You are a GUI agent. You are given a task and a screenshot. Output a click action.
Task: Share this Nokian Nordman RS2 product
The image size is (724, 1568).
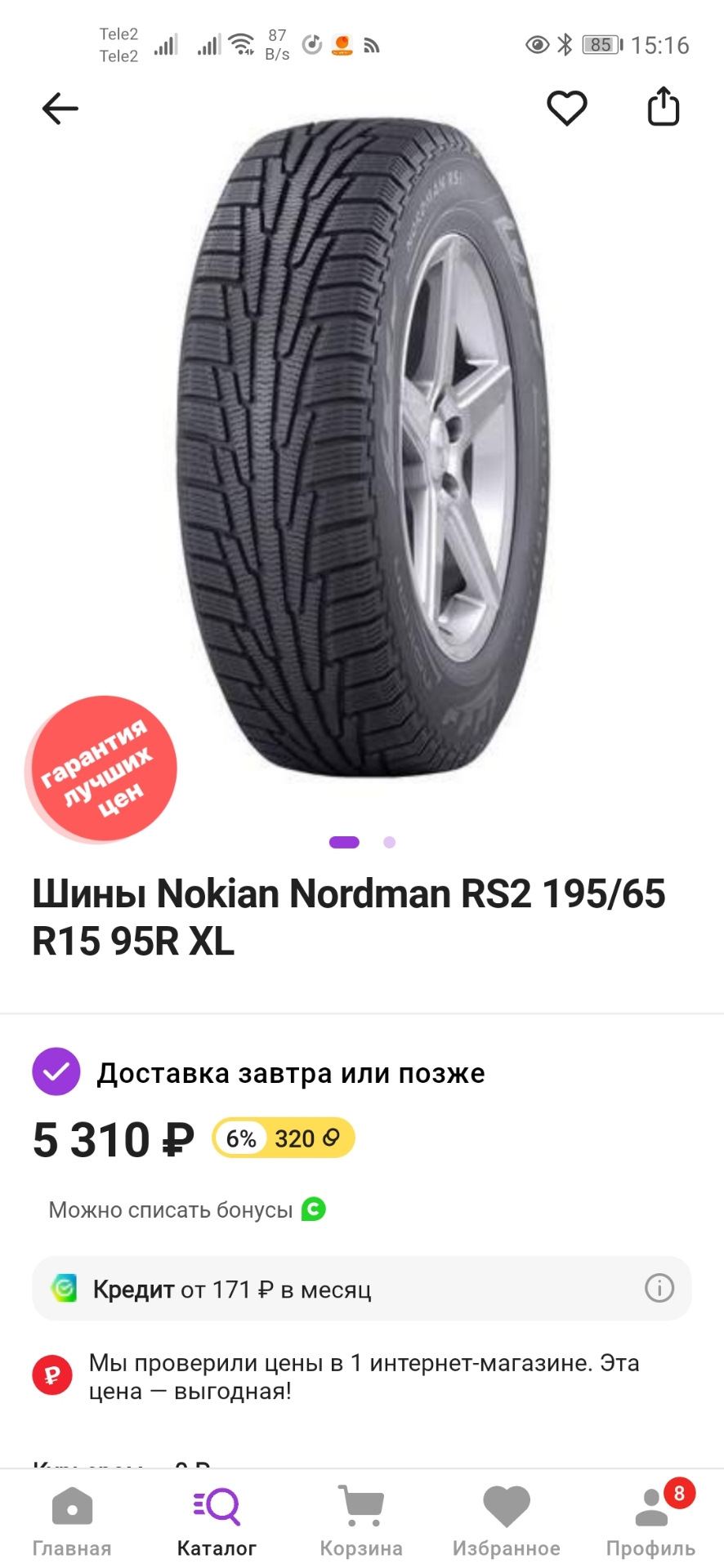(663, 107)
